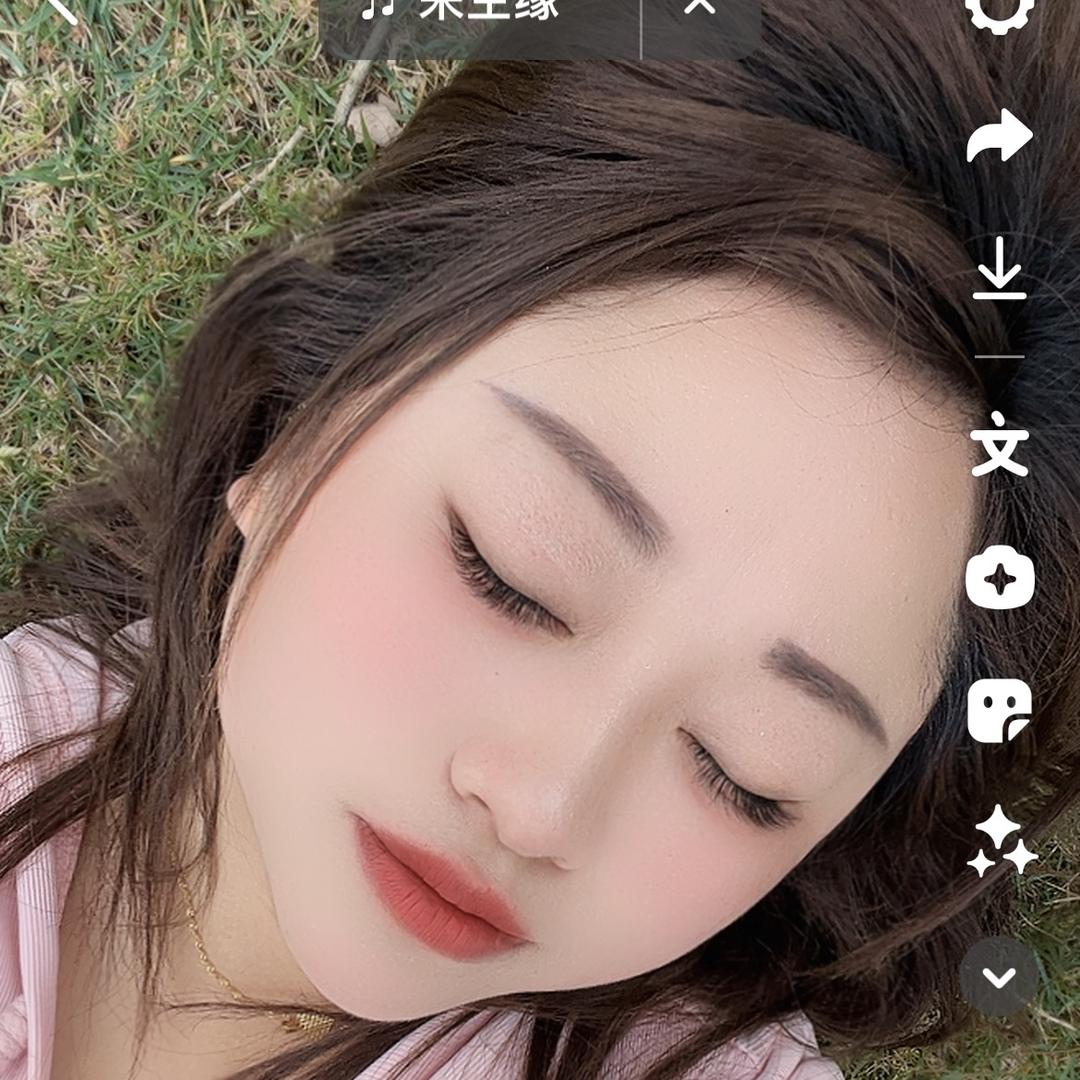1080x1080 pixels.
Task: Download the video to the device
Action: coord(999,268)
